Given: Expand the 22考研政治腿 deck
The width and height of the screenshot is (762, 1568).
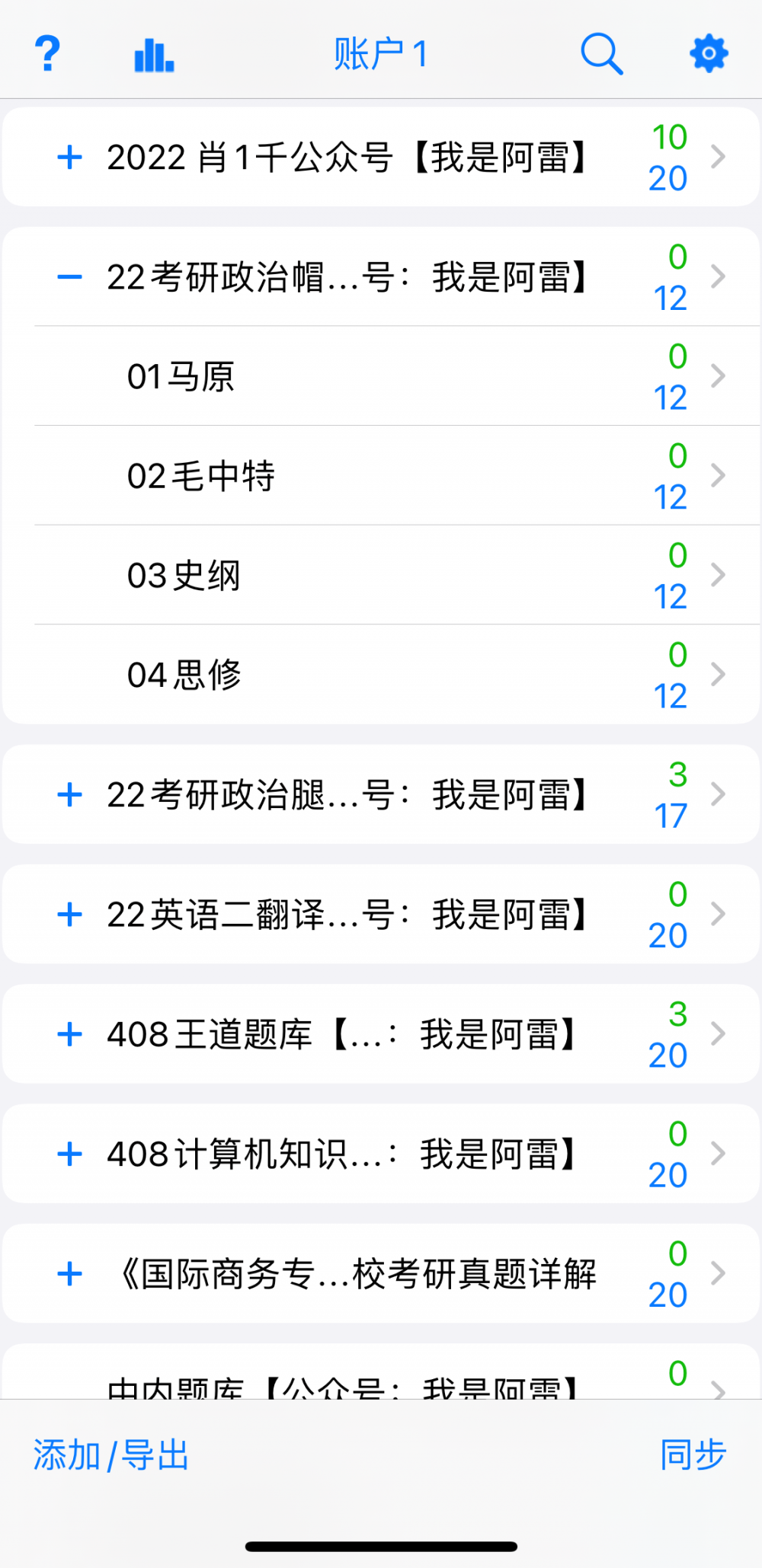Looking at the screenshot, I should point(70,795).
